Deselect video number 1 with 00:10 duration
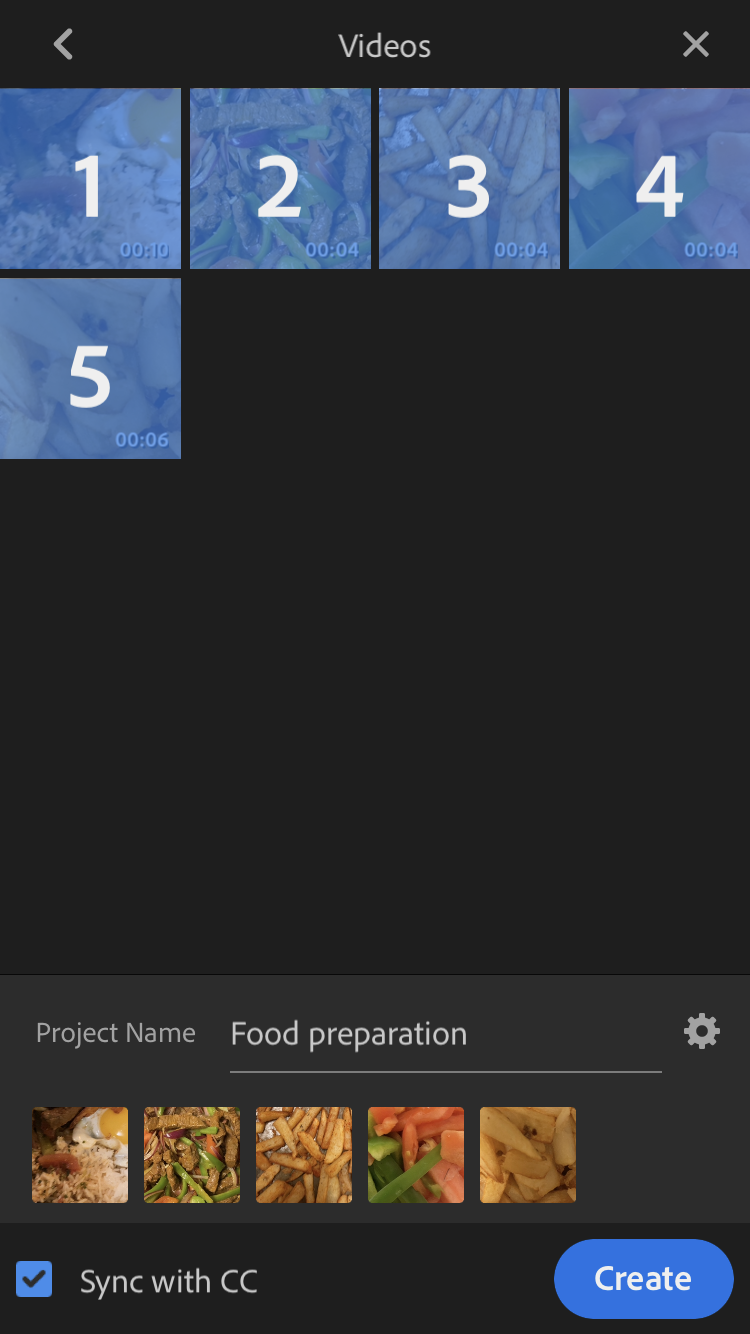 point(90,179)
